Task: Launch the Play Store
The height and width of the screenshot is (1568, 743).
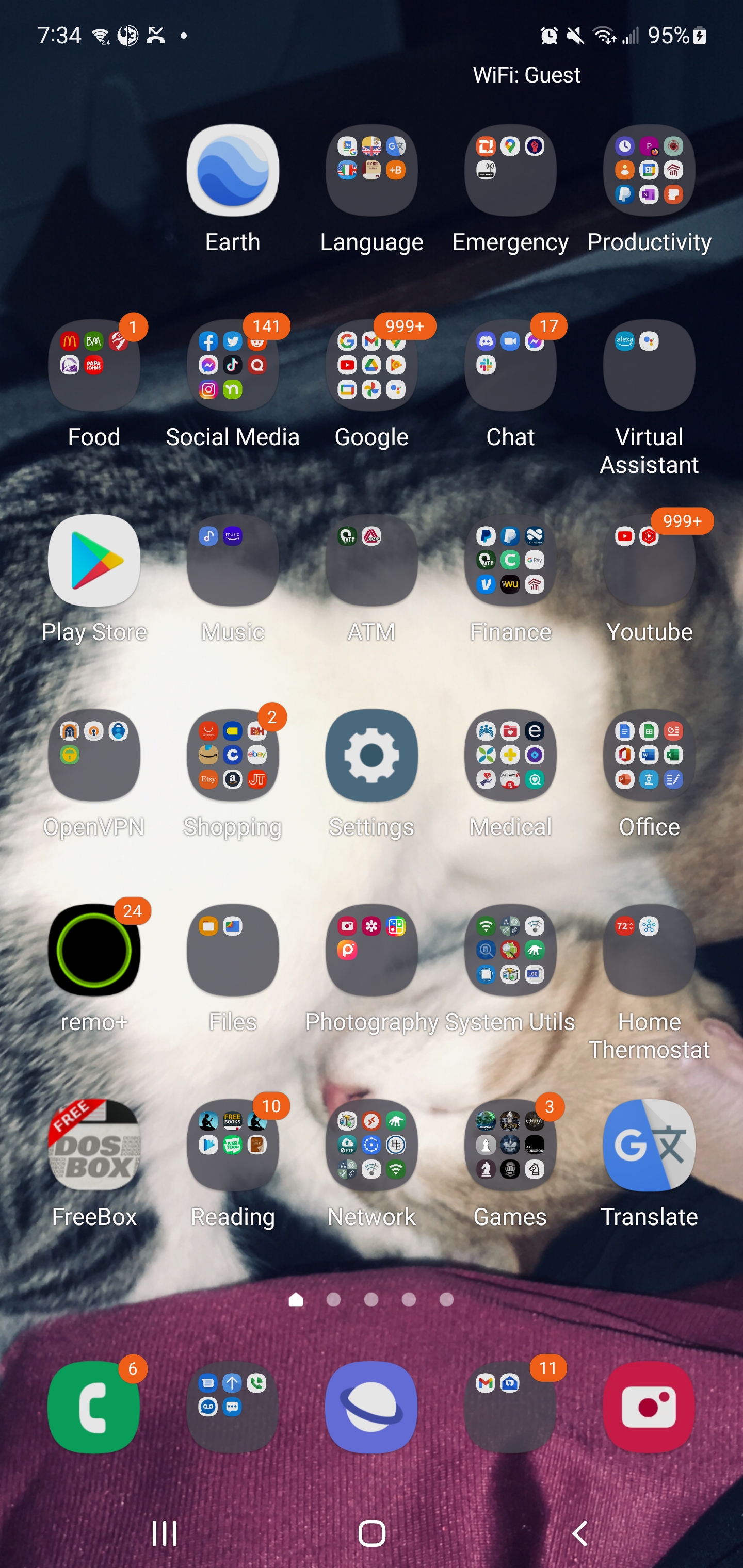Action: tap(94, 561)
